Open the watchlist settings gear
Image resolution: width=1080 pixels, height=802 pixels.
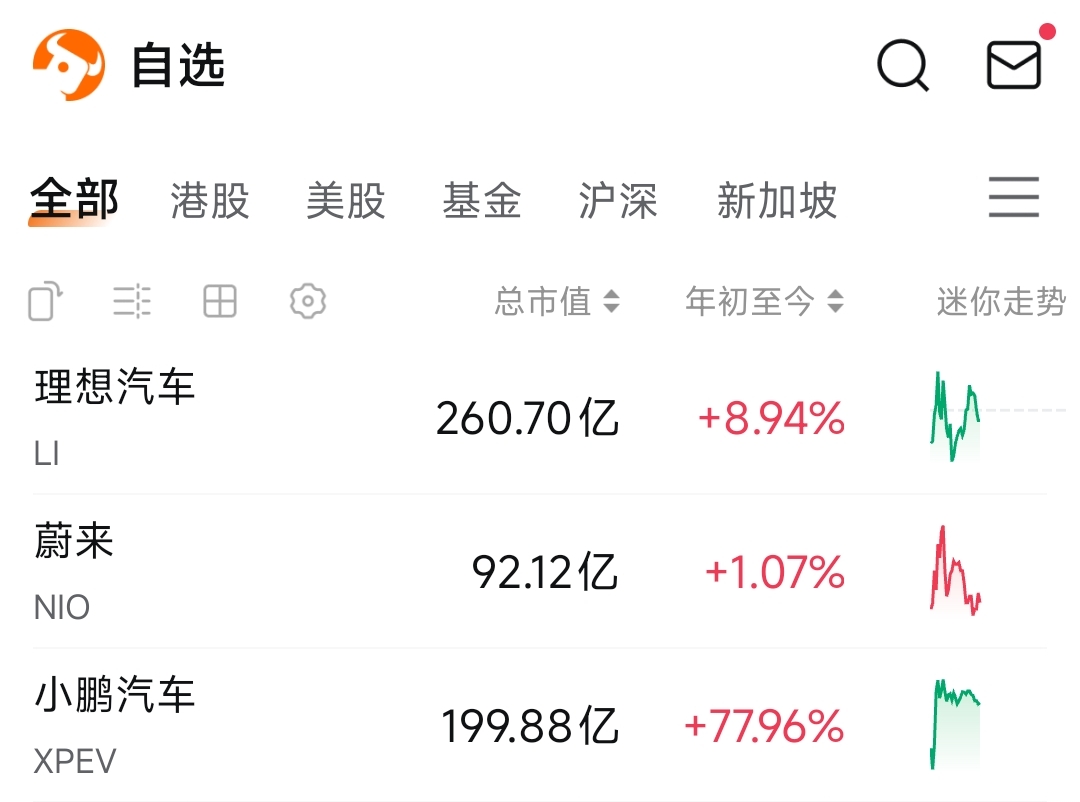(308, 301)
